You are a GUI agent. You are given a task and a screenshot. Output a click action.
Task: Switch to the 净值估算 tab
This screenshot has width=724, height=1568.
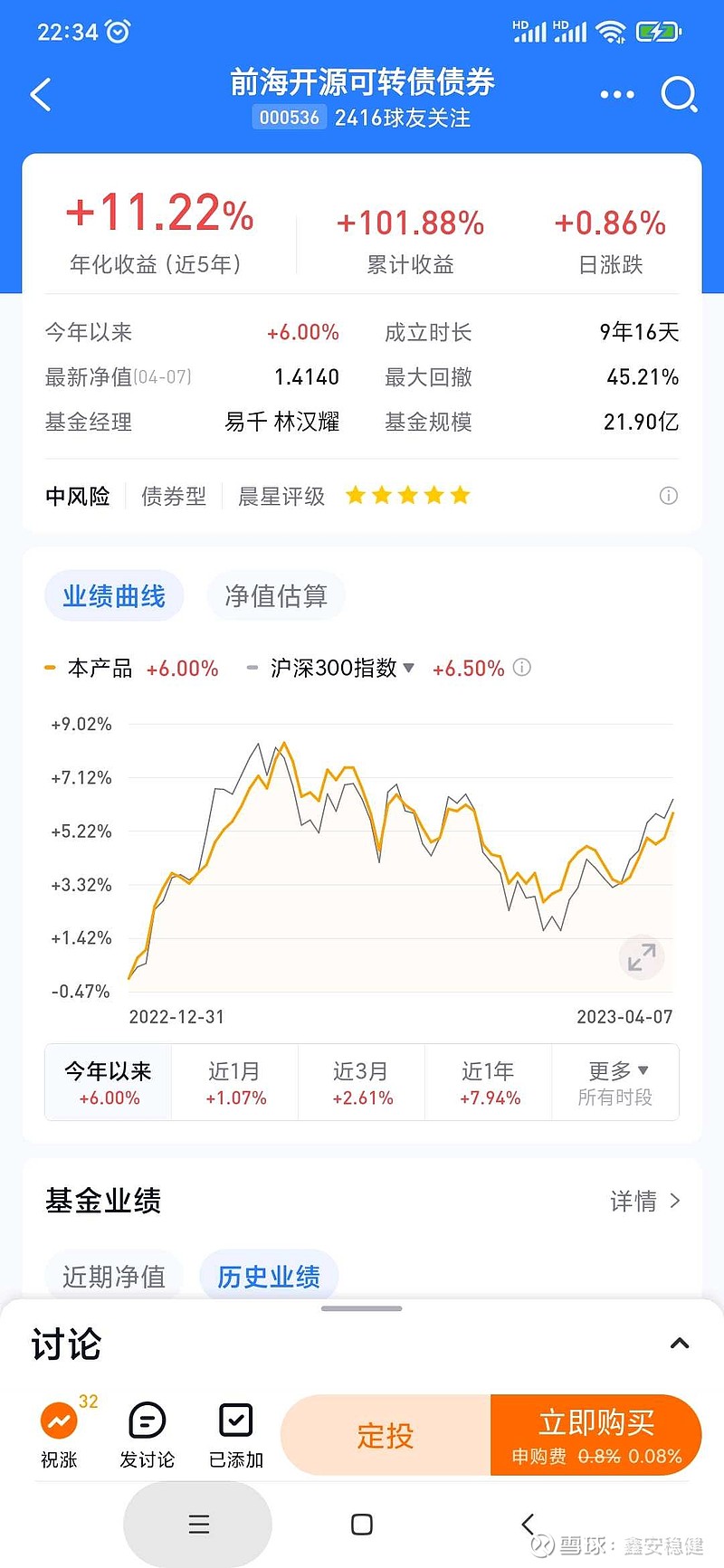pyautogui.click(x=276, y=595)
